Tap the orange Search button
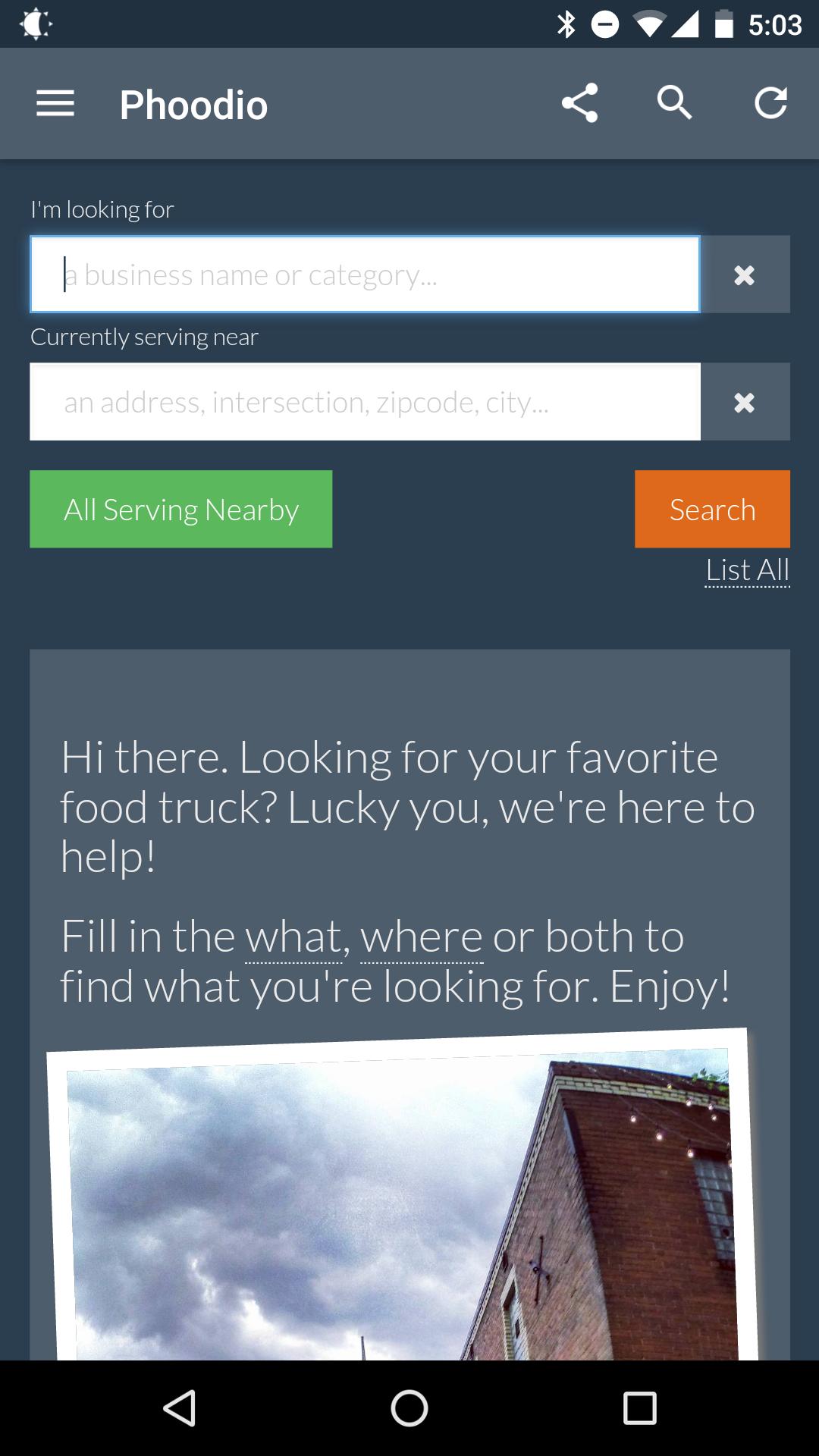The width and height of the screenshot is (819, 1456). 712,510
